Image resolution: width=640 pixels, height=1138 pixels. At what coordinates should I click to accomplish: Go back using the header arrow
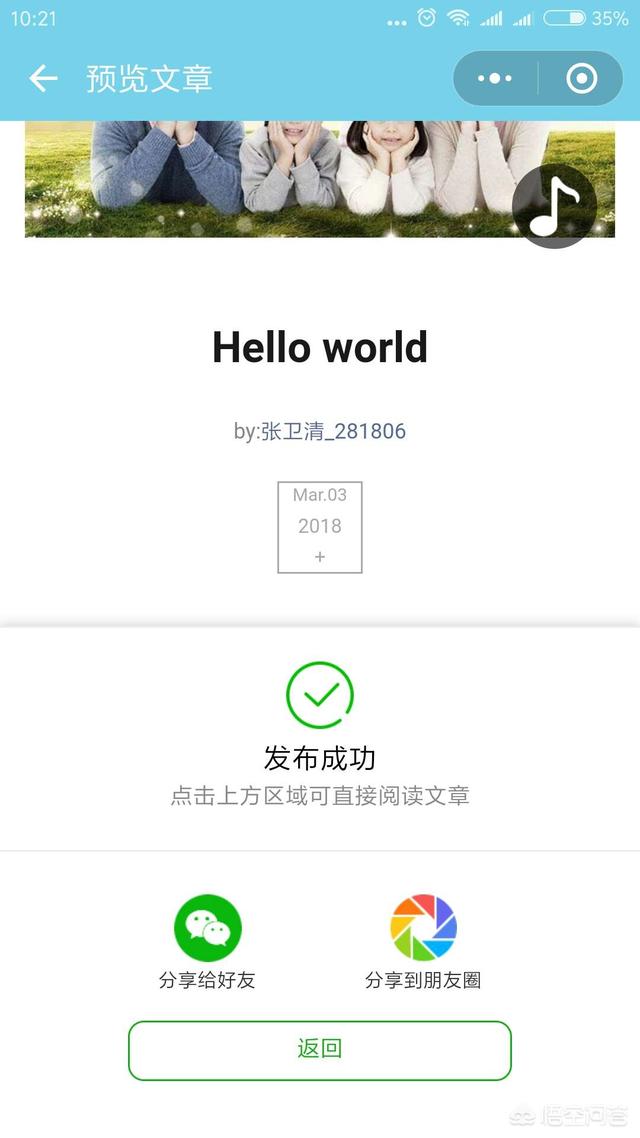click(43, 78)
